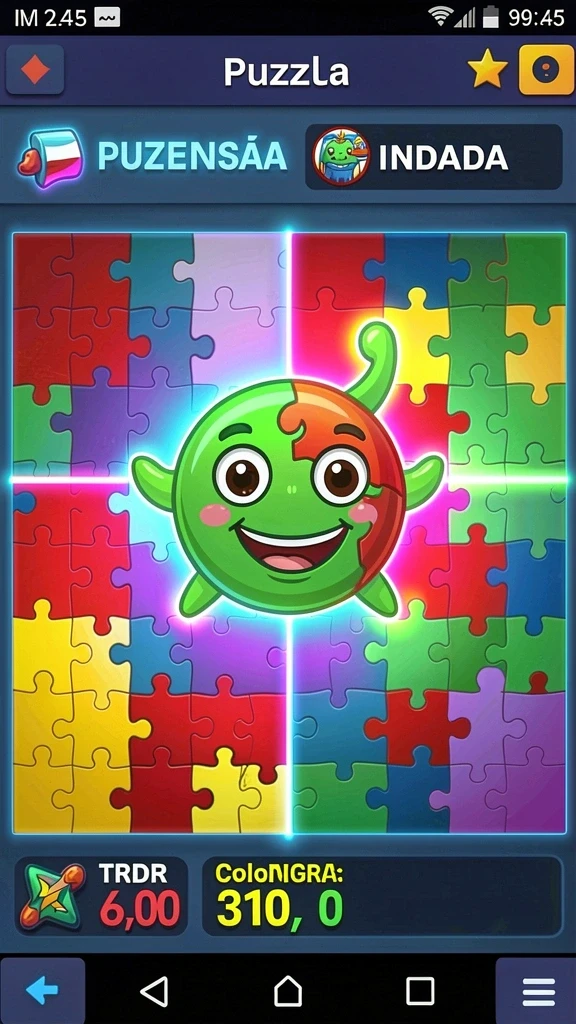Open the gold star favorites icon

pos(487,70)
